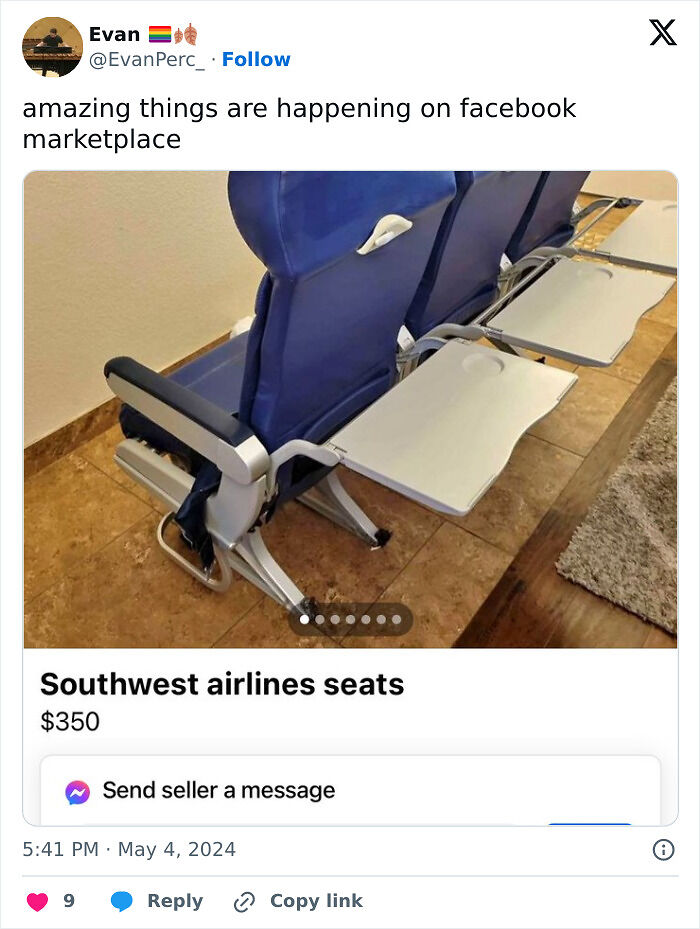700x929 pixels.
Task: Follow the EvanPerc_ account
Action: (x=256, y=60)
